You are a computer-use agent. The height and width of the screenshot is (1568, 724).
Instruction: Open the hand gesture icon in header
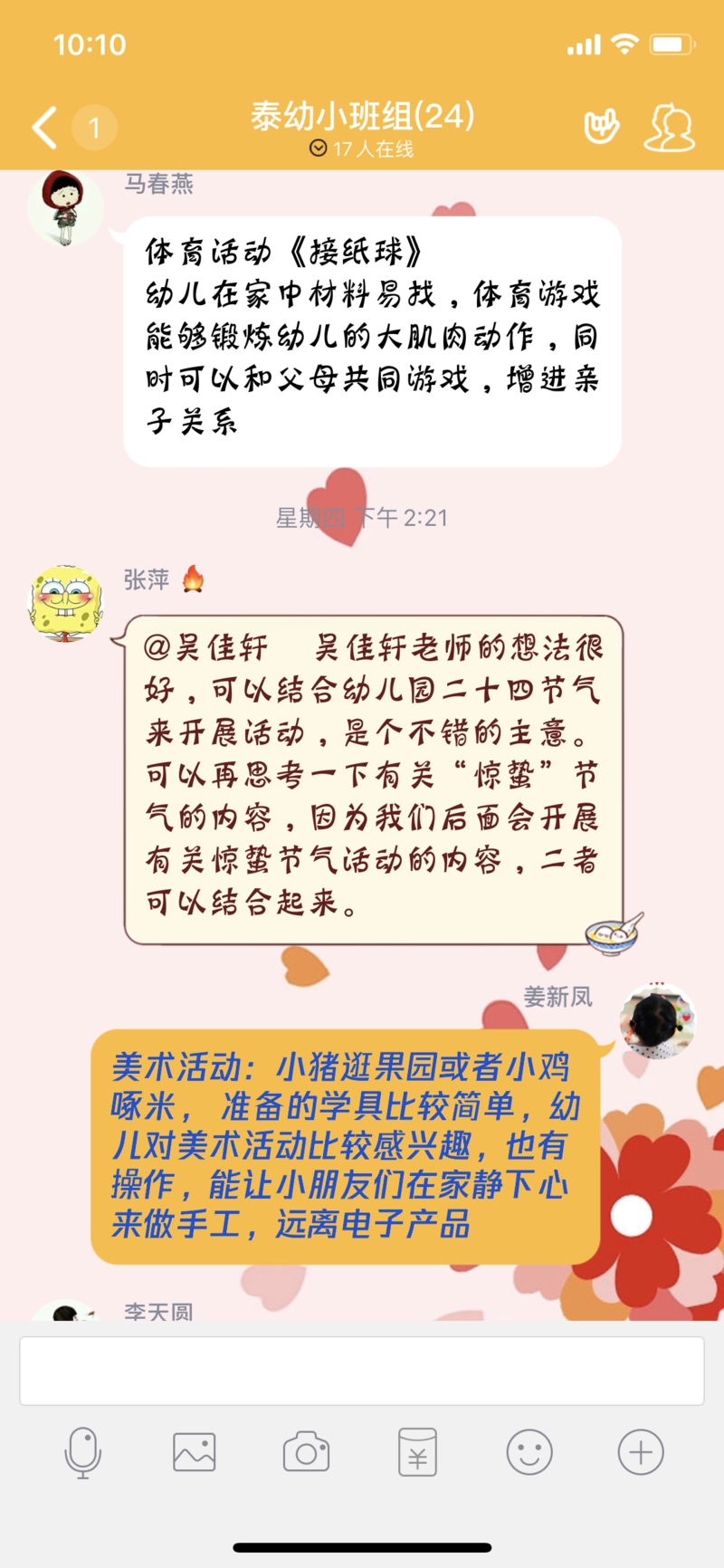(601, 127)
